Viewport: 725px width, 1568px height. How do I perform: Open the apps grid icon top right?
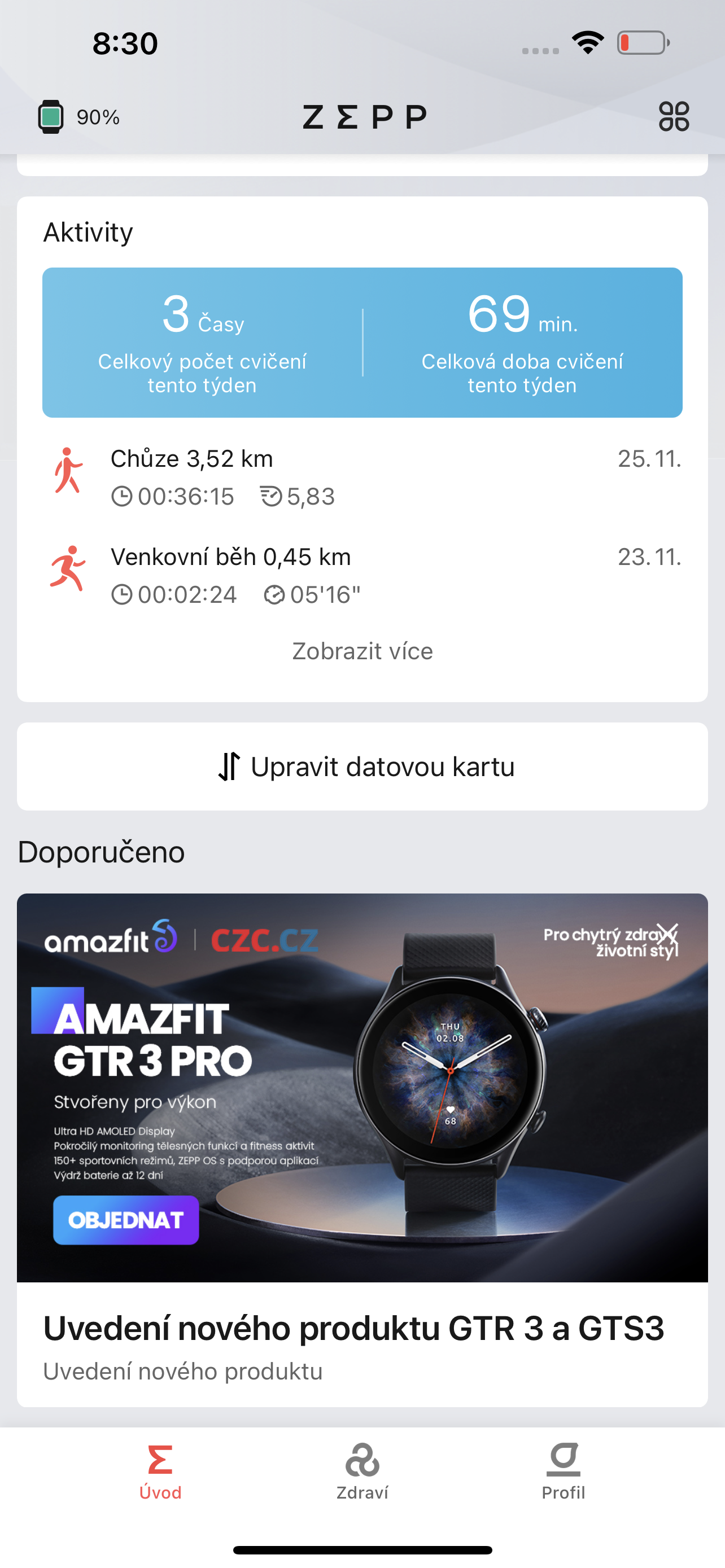[675, 116]
